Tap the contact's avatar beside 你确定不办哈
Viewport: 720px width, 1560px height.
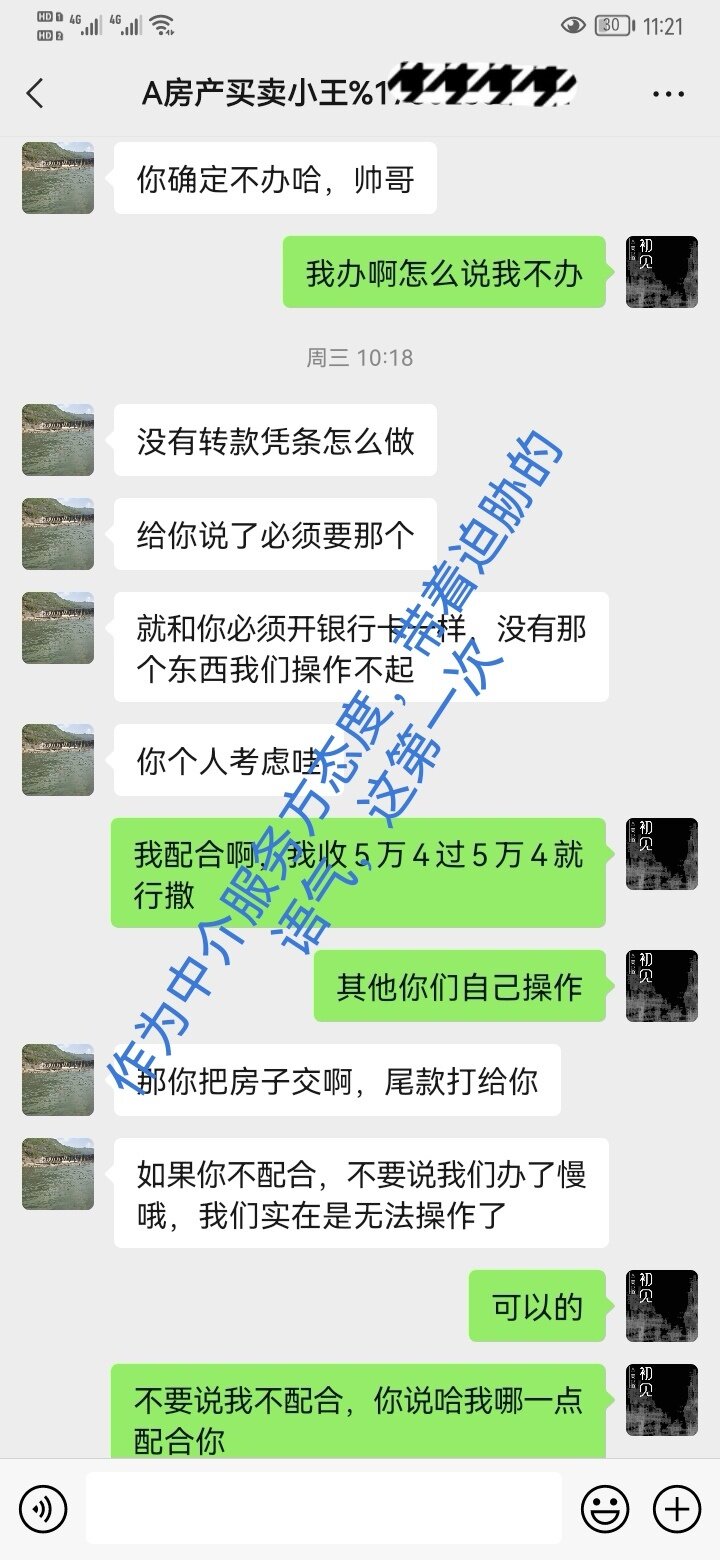pos(58,178)
